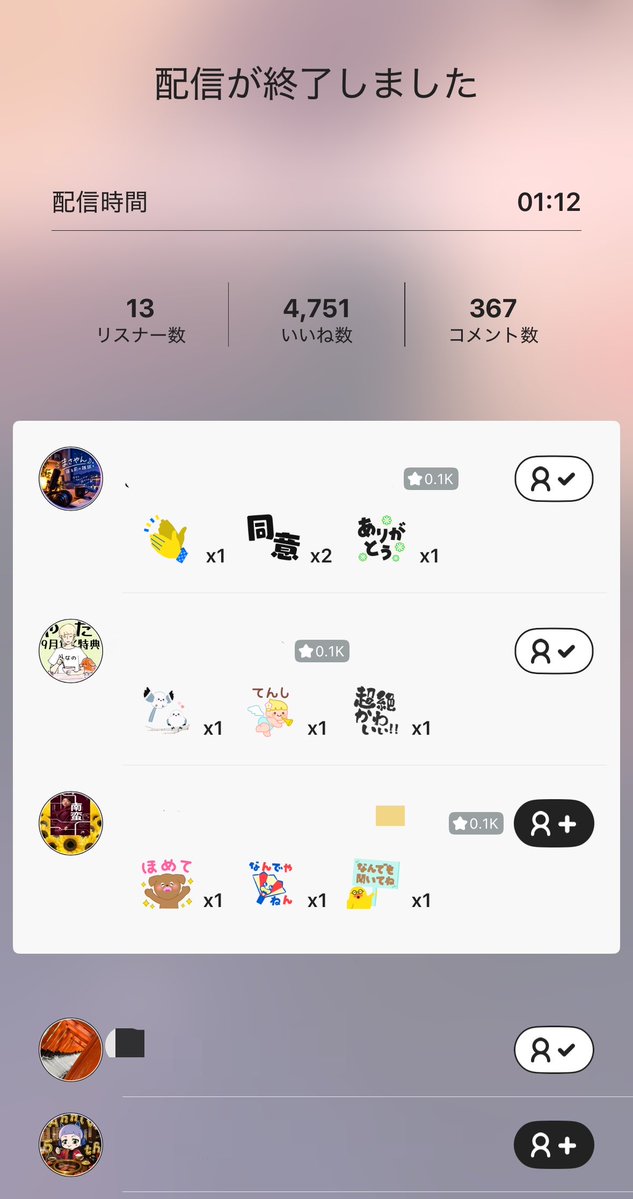
Task: Open the blue-haired character avatar profile
Action: 70,1145
